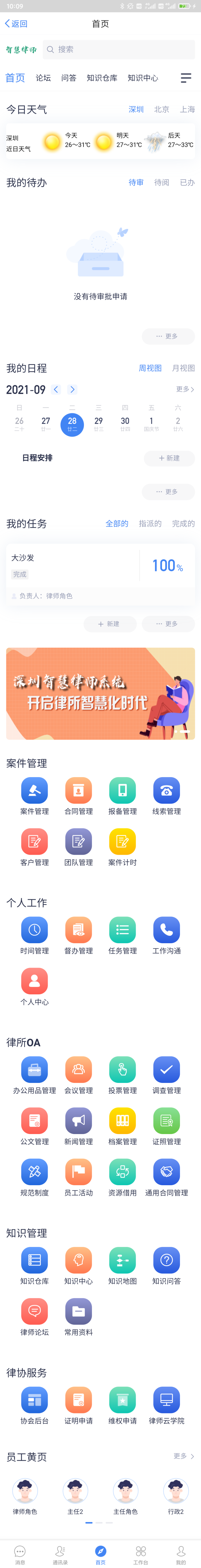Select the 待阅 tab in 我的待办
The height and width of the screenshot is (1568, 201).
tap(161, 182)
